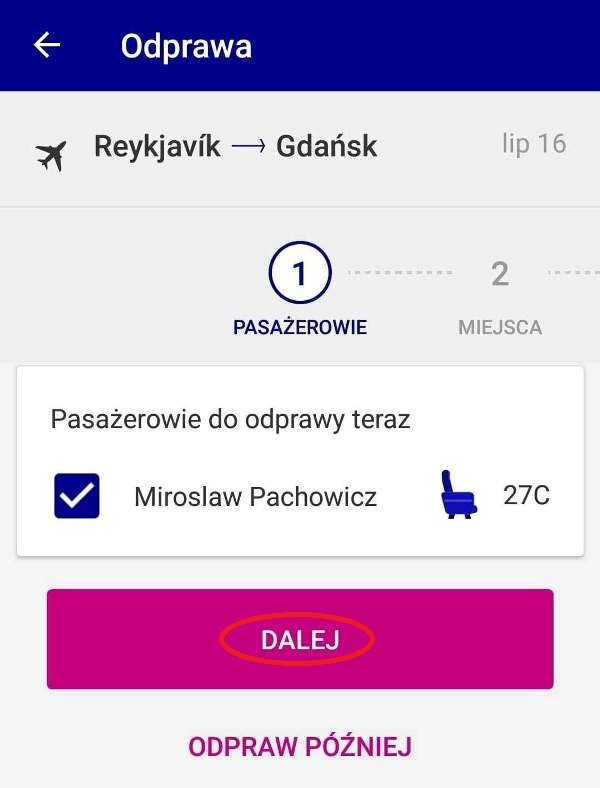
Task: Select step 1 Pasażerowie
Action: pos(299,273)
